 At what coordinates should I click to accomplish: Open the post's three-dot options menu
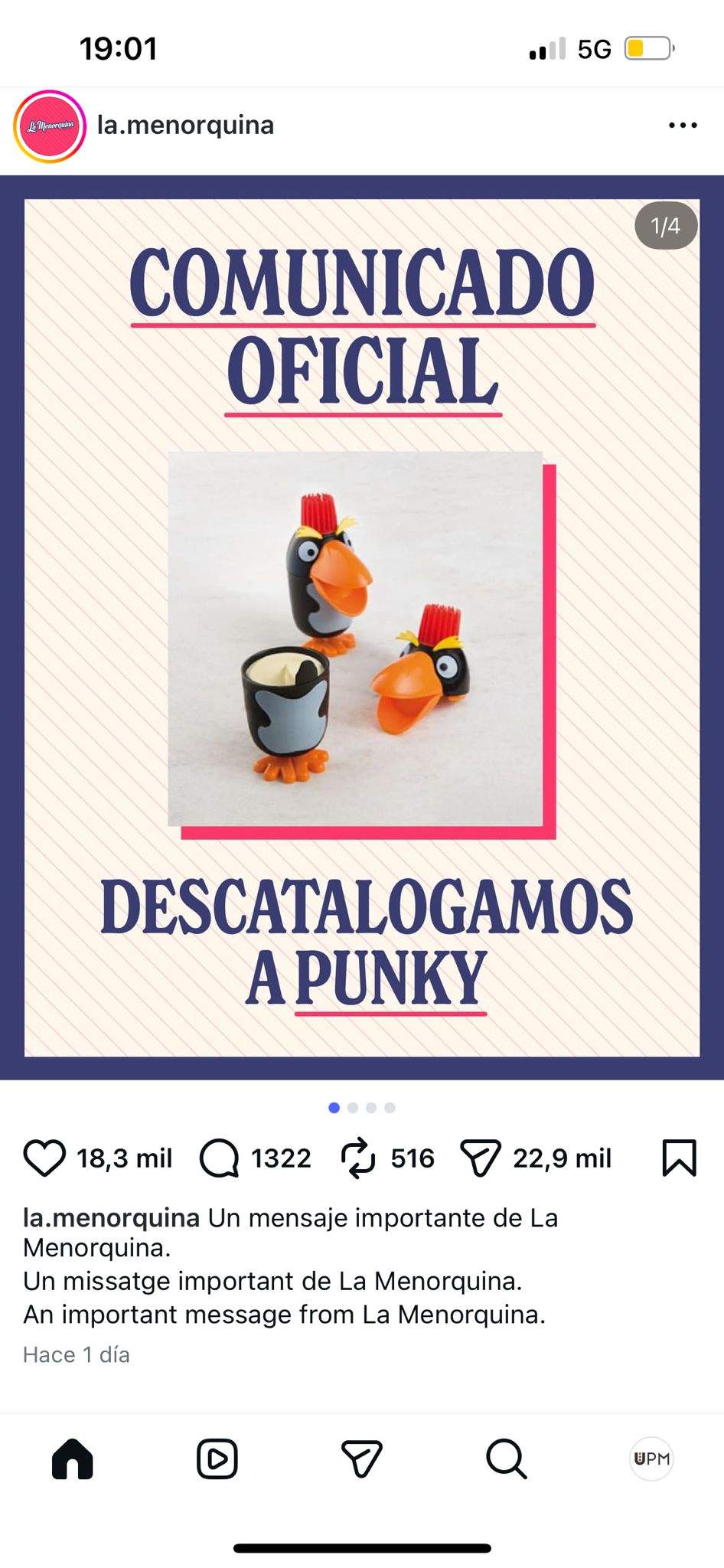tap(682, 126)
